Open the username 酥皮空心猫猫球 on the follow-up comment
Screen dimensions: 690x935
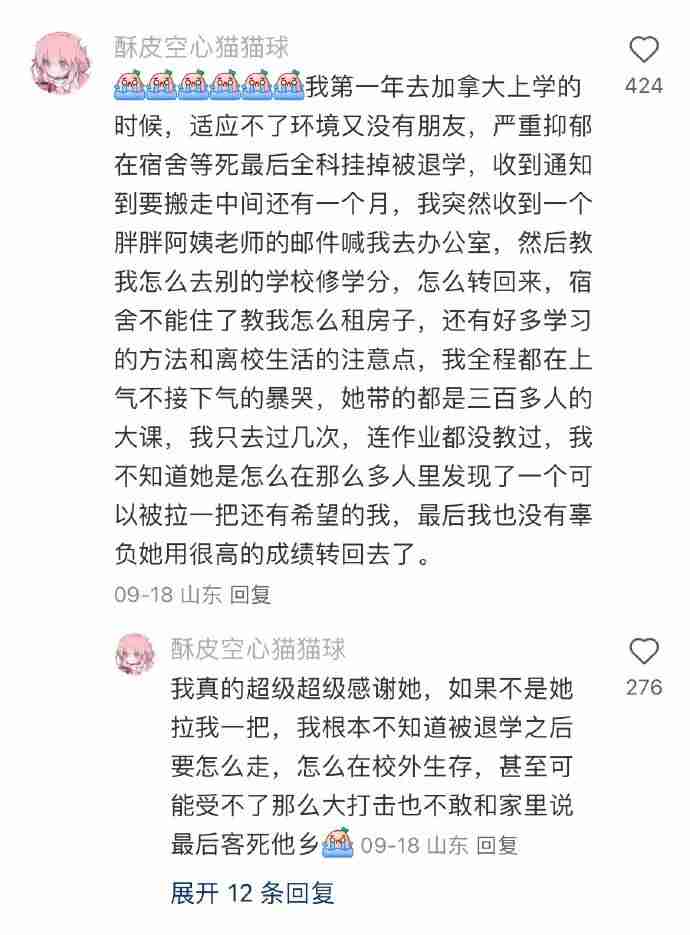[x=258, y=648]
